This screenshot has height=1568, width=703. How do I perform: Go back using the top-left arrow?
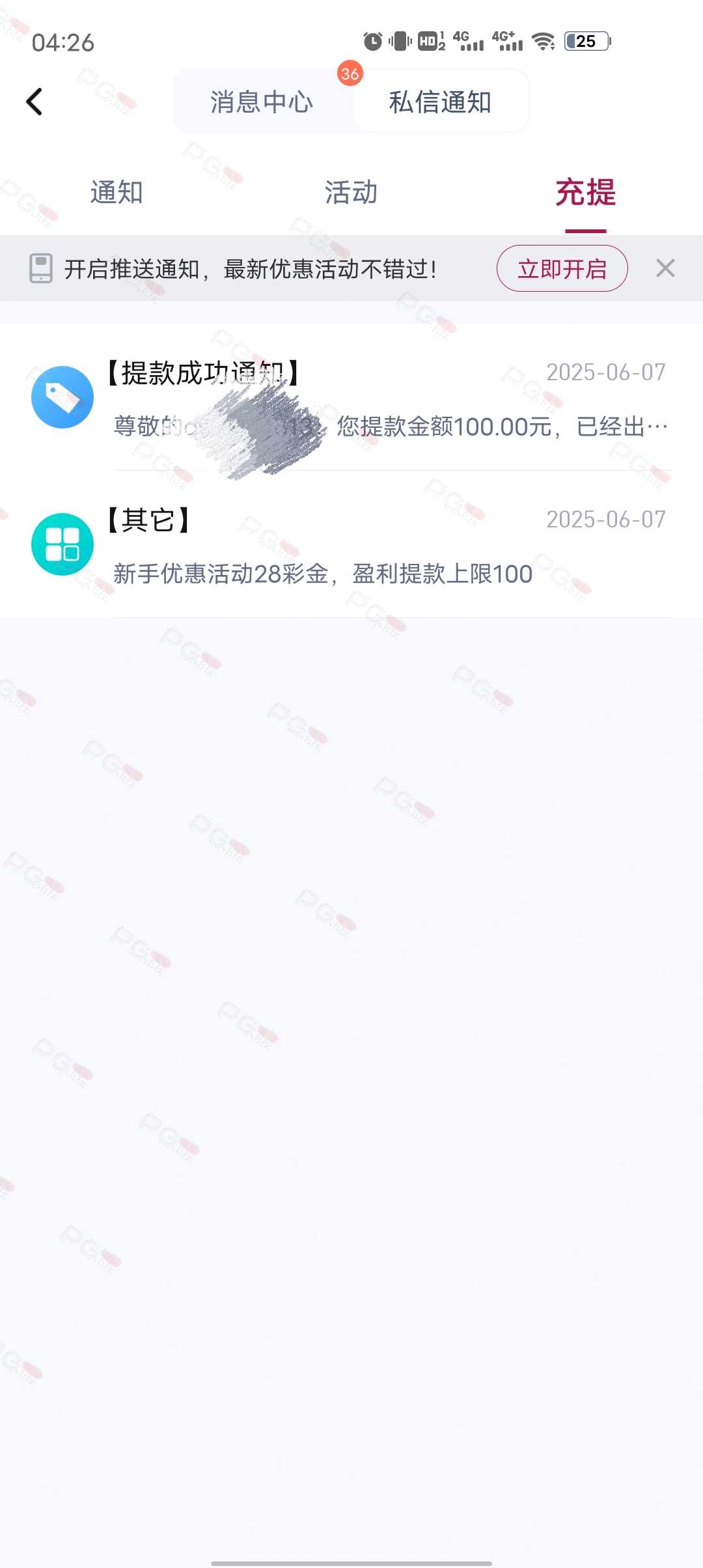[34, 102]
